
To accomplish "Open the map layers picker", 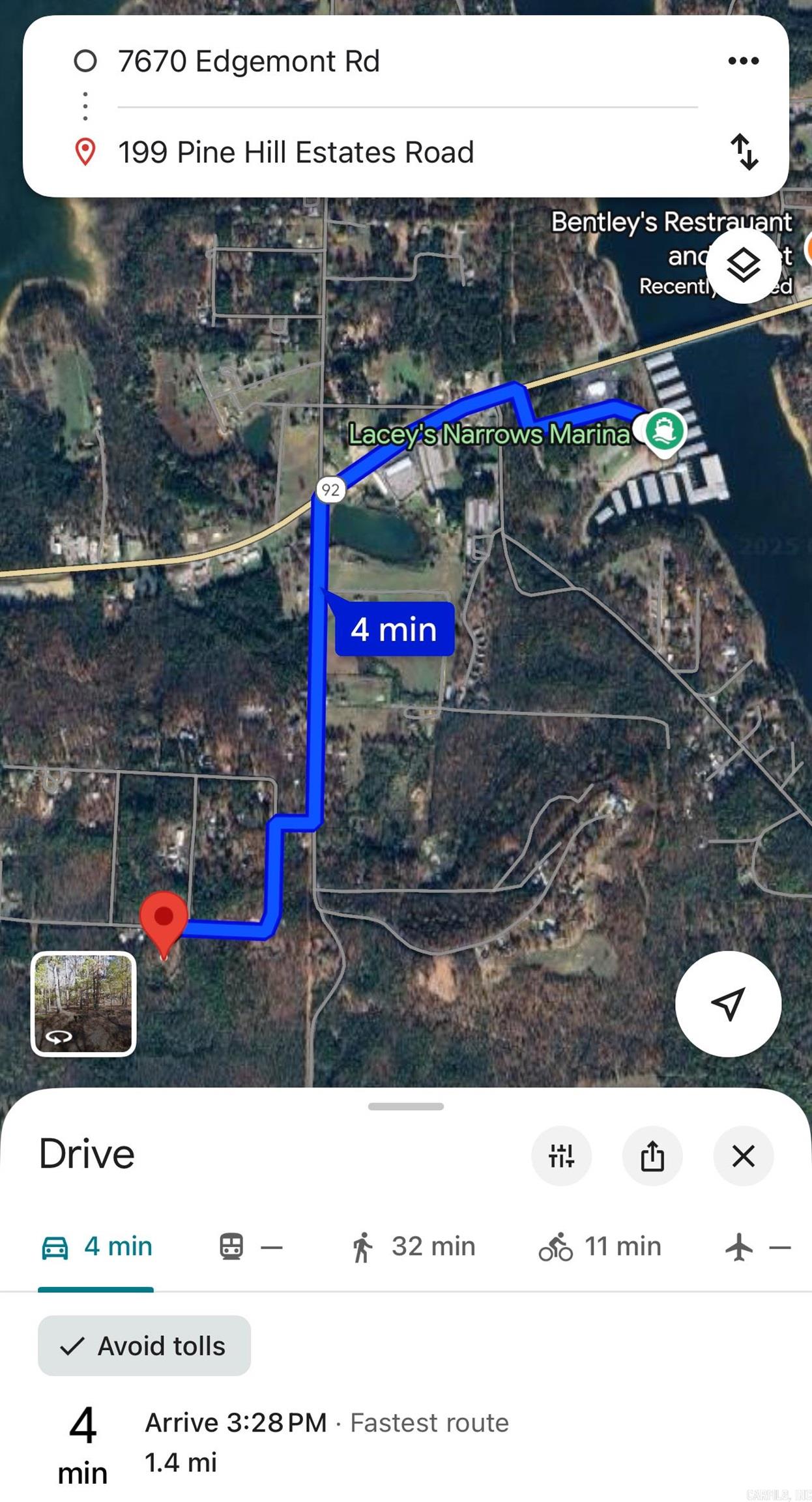I will 742,266.
